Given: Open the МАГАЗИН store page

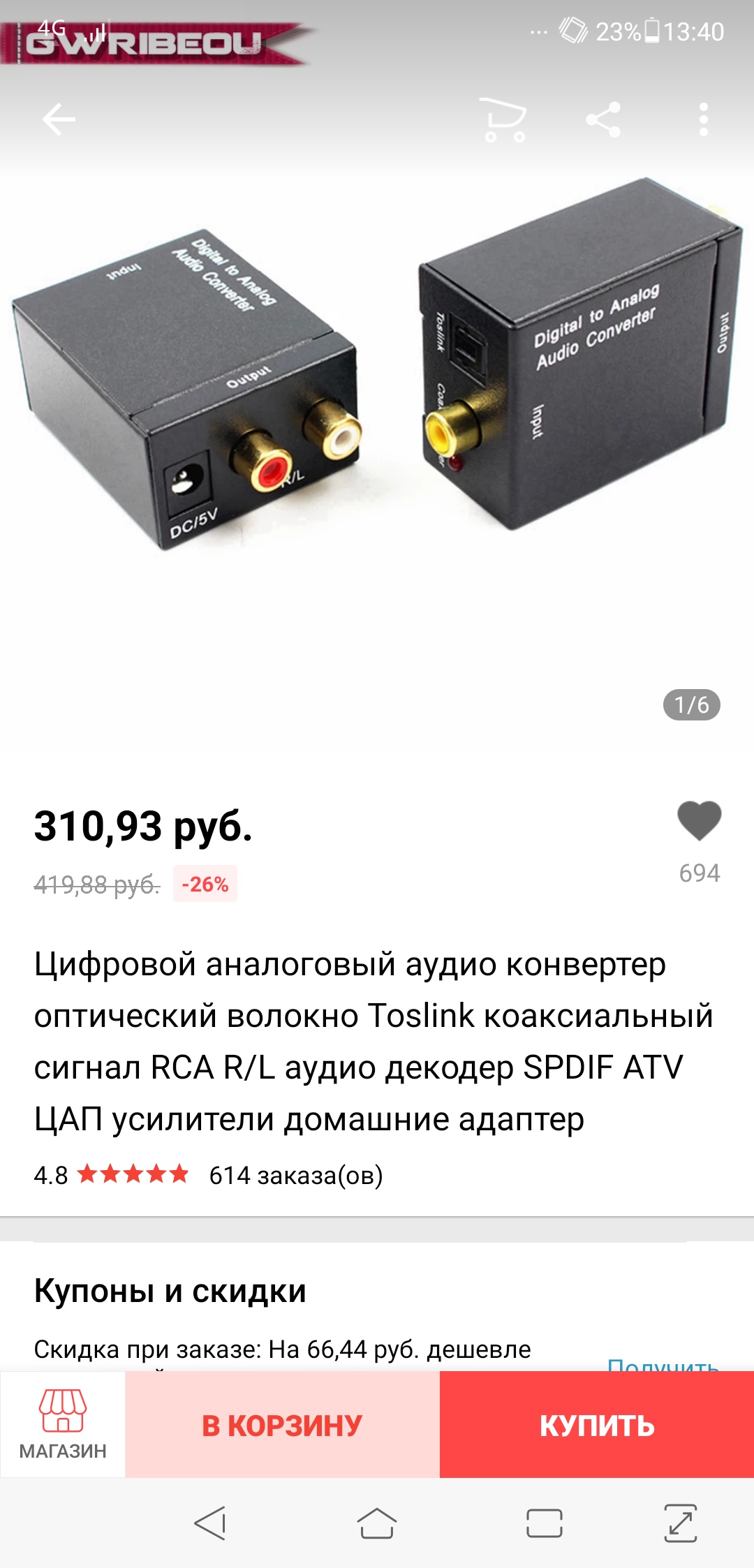Looking at the screenshot, I should pos(63,1424).
